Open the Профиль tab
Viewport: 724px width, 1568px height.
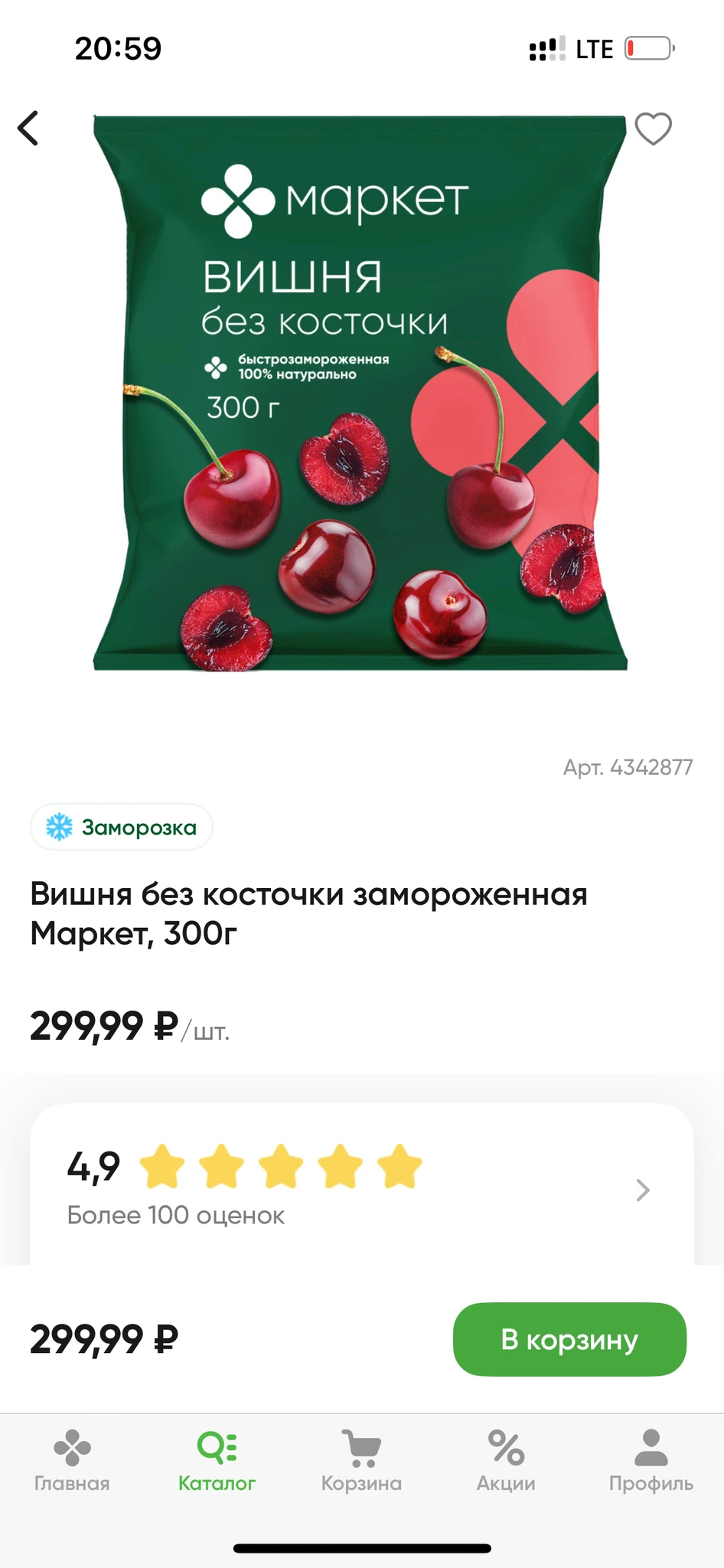651,1461
